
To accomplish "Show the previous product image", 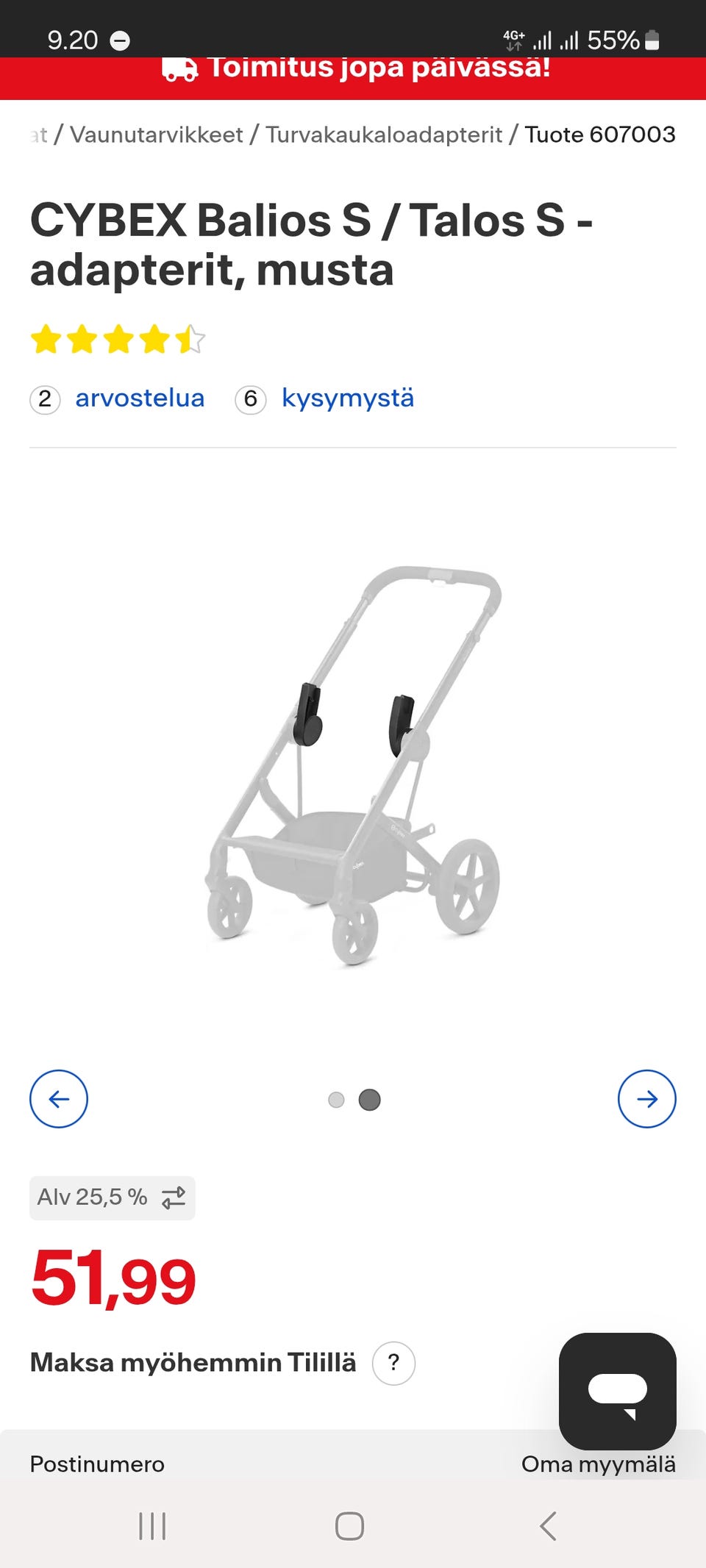I will (59, 1099).
